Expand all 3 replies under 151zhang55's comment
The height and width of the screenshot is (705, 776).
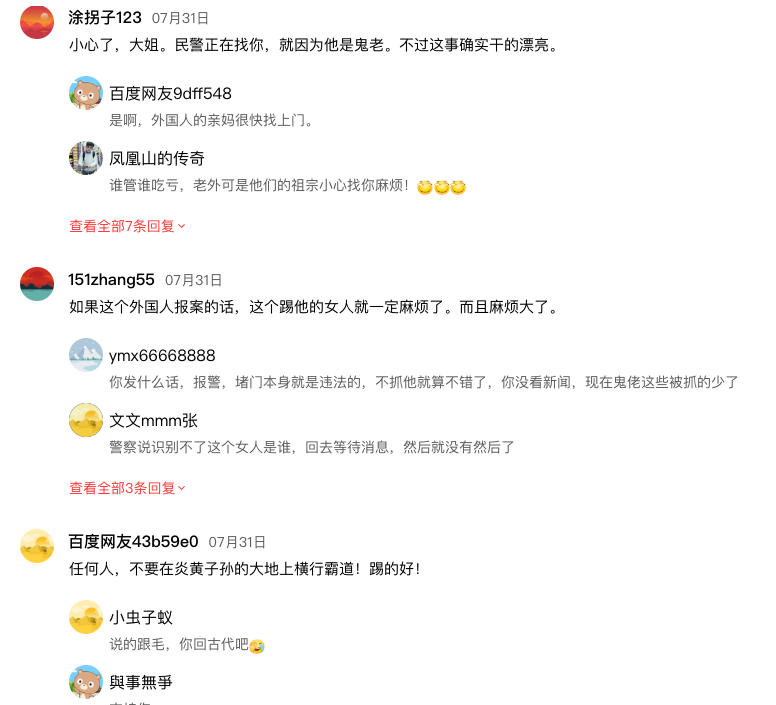127,488
